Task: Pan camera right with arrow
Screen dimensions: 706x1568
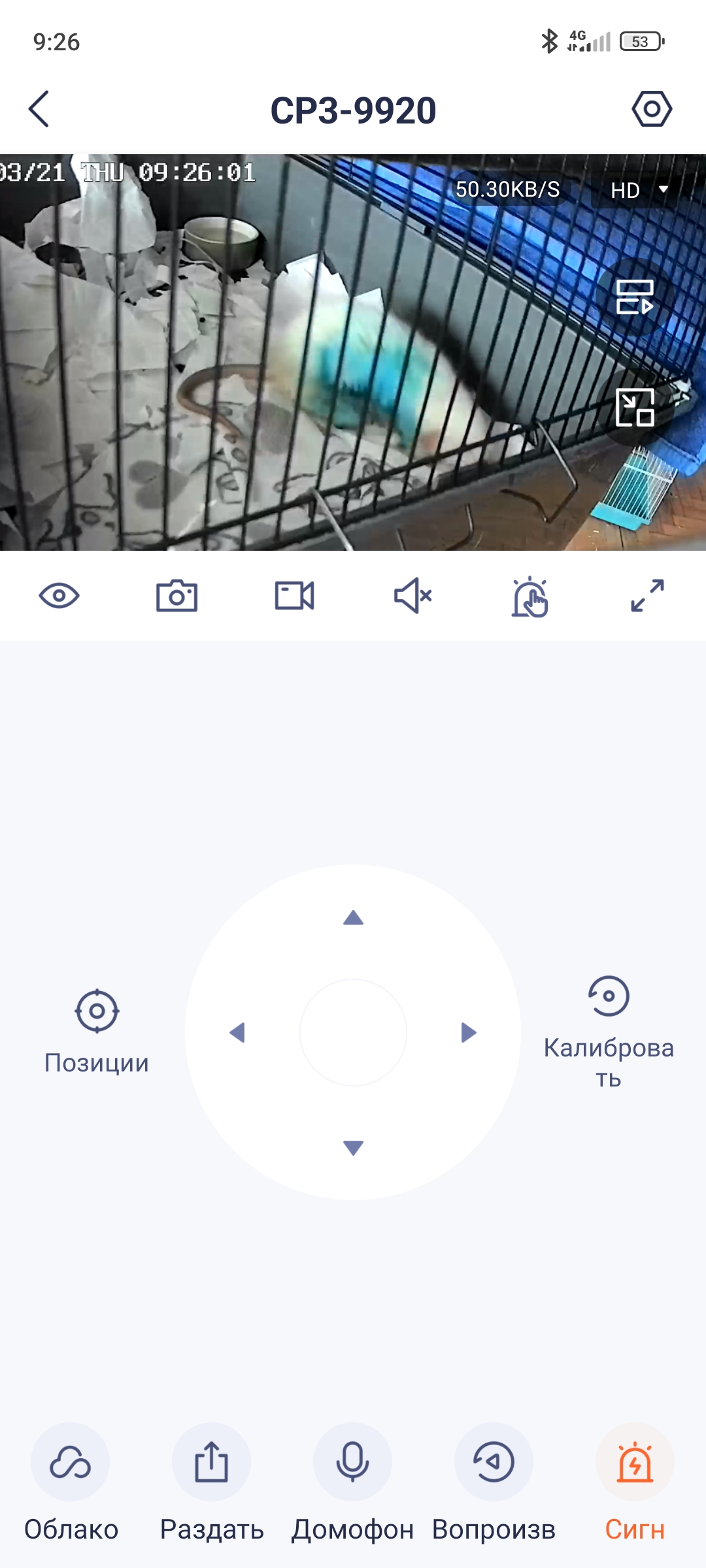Action: (469, 1032)
